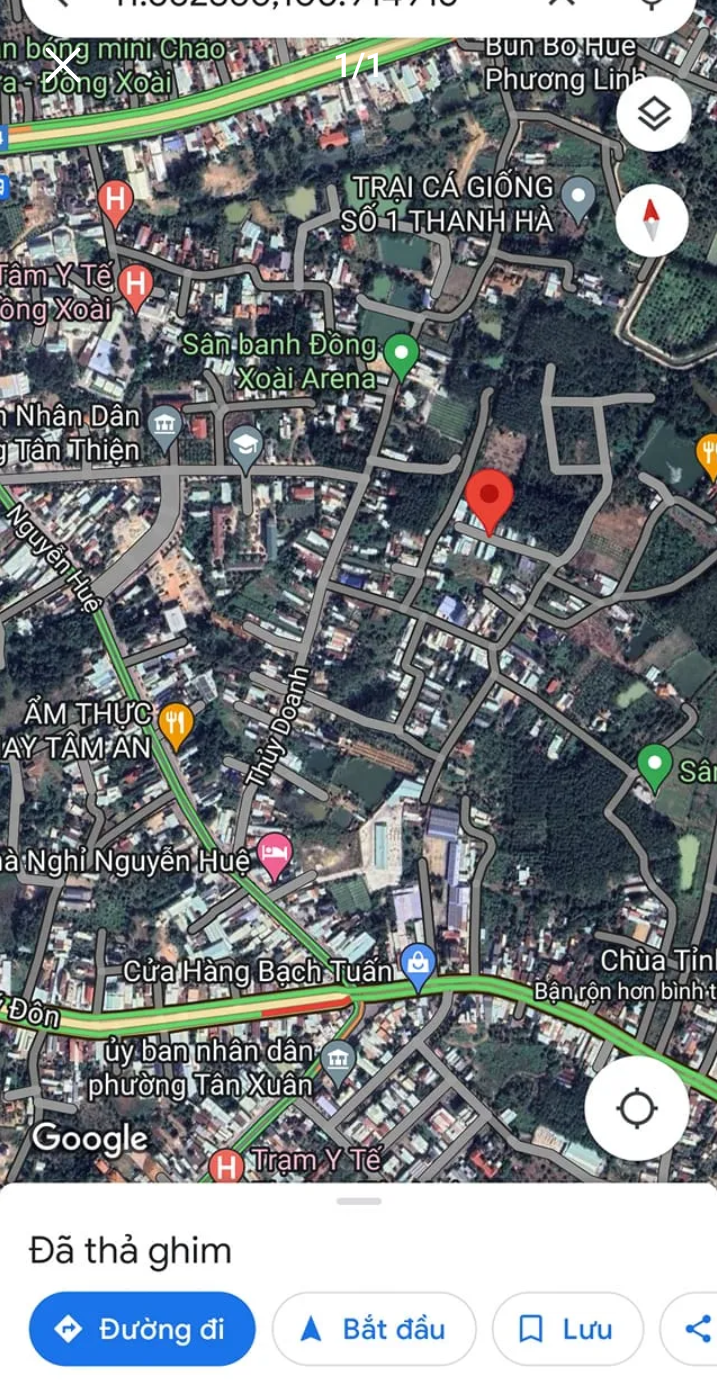This screenshot has height=1398, width=717.
Task: Open the map layers selector
Action: pyautogui.click(x=653, y=115)
